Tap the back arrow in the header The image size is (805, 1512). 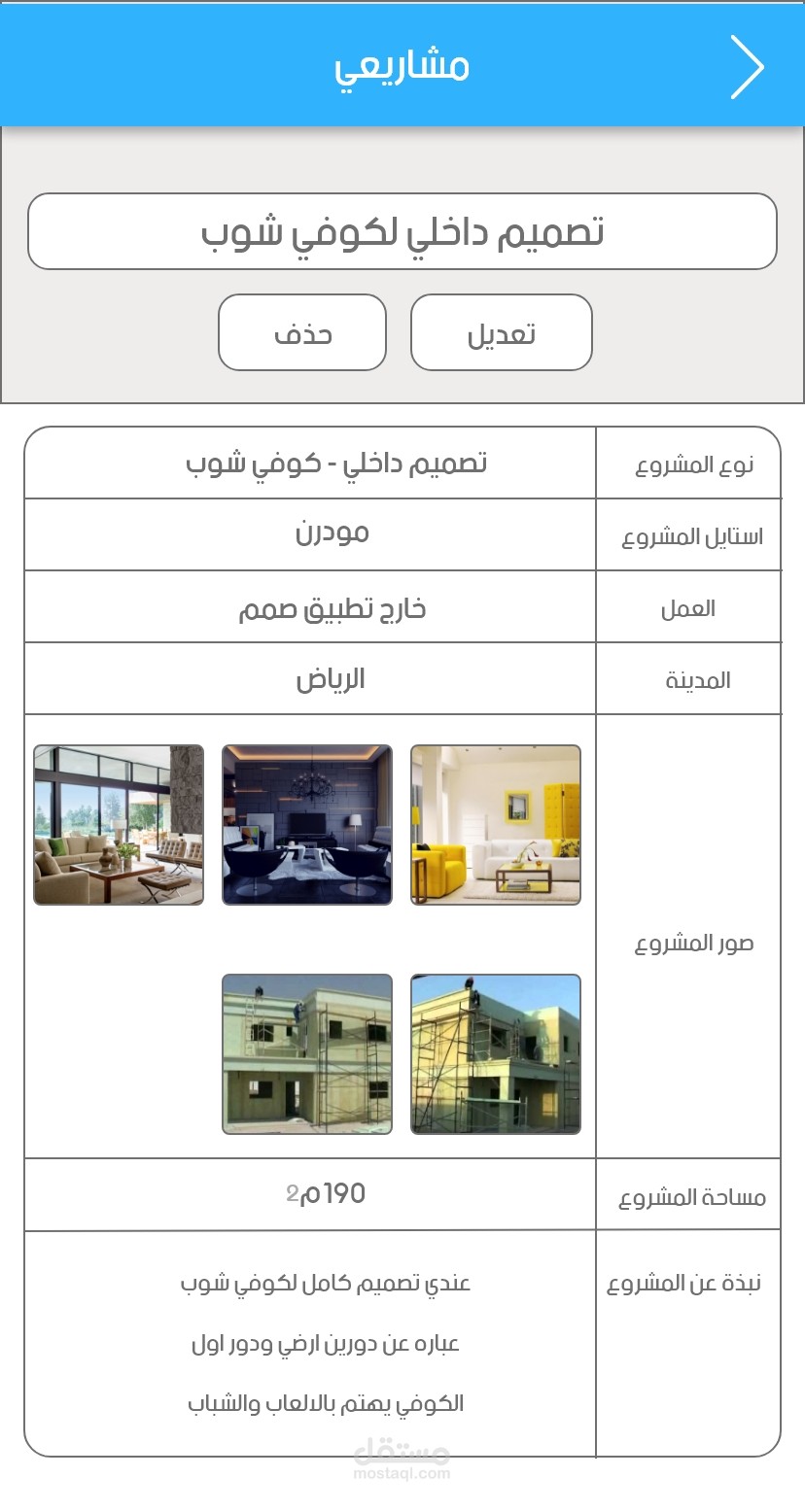point(747,67)
